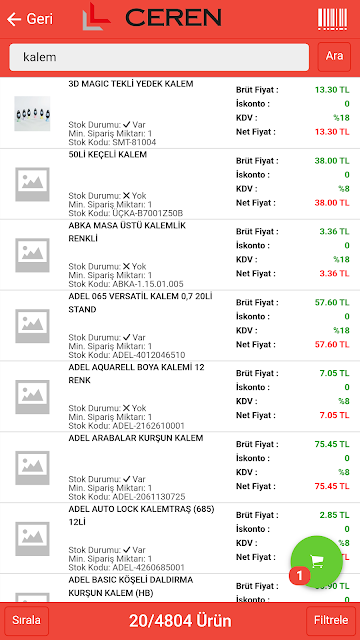Tap the Ara search button
The image size is (360, 640).
tap(334, 57)
